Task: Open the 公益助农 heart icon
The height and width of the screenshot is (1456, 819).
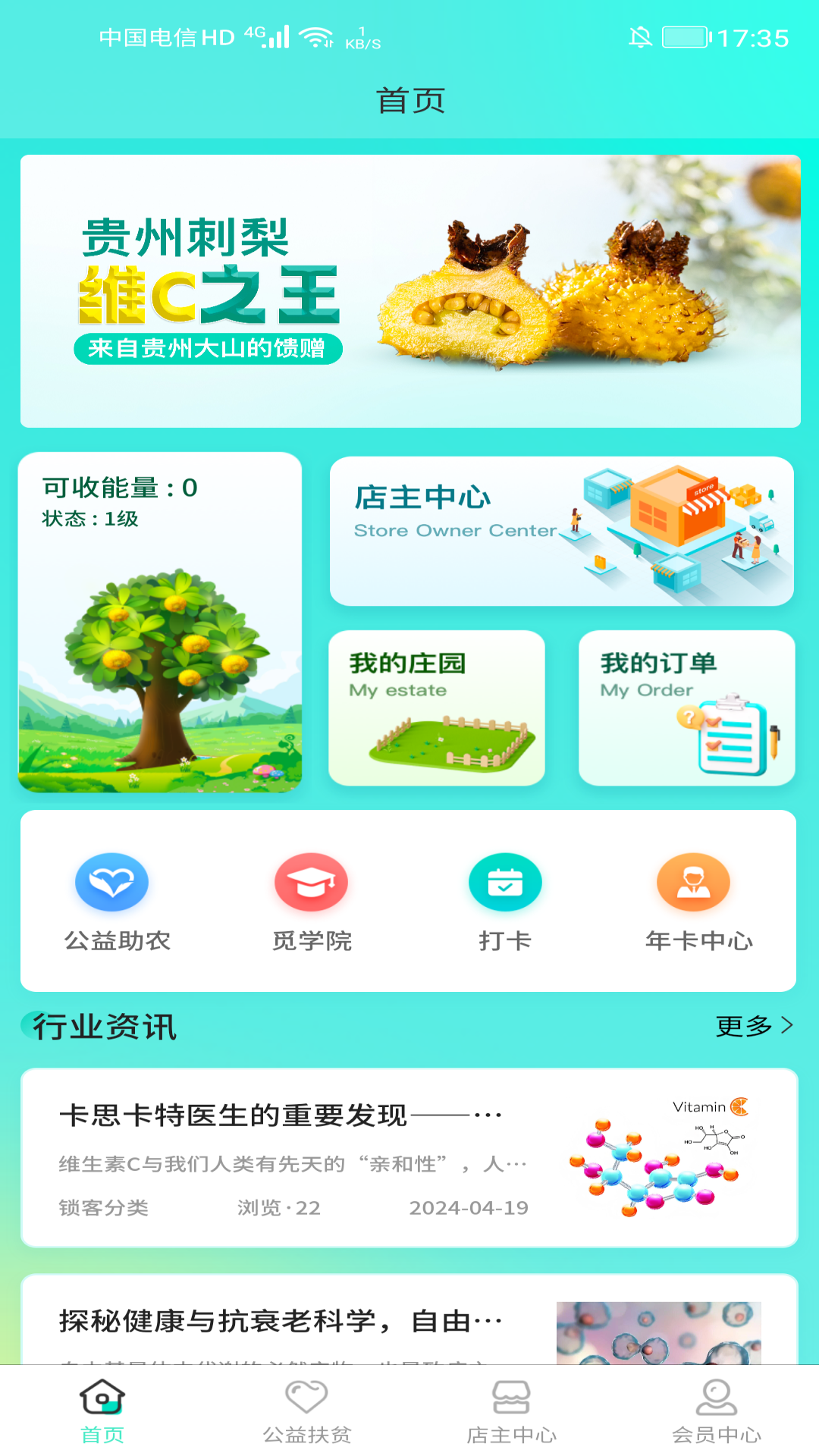Action: (111, 882)
